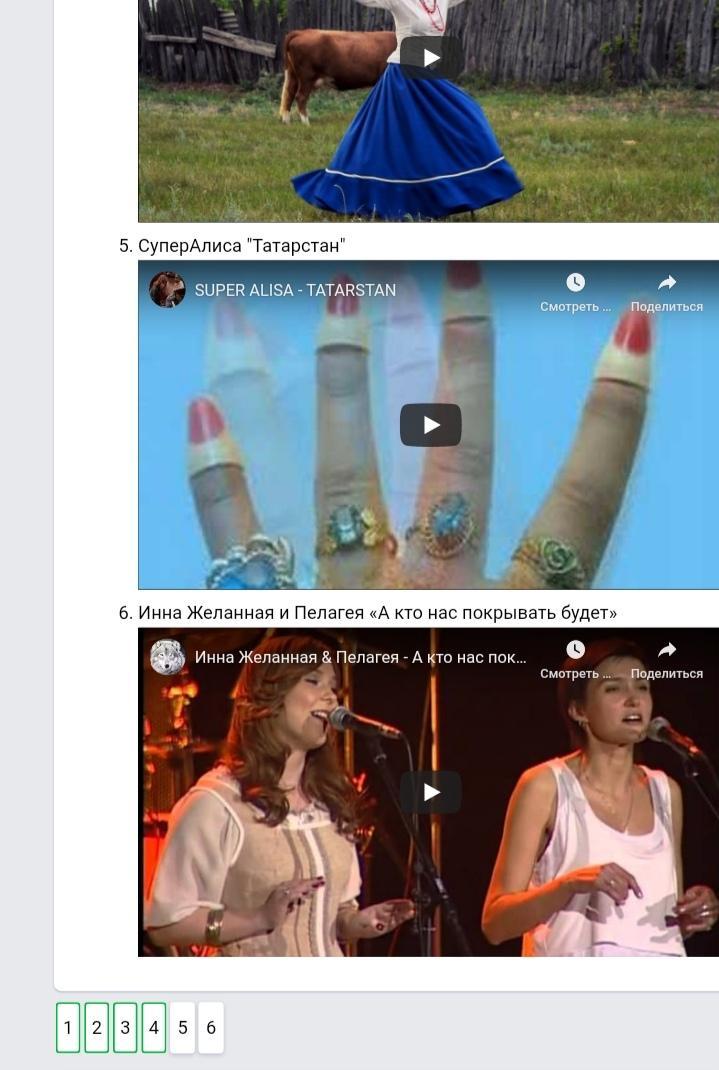Viewport: 719px width, 1070px height.
Task: Go to page 2
Action: coord(96,1027)
